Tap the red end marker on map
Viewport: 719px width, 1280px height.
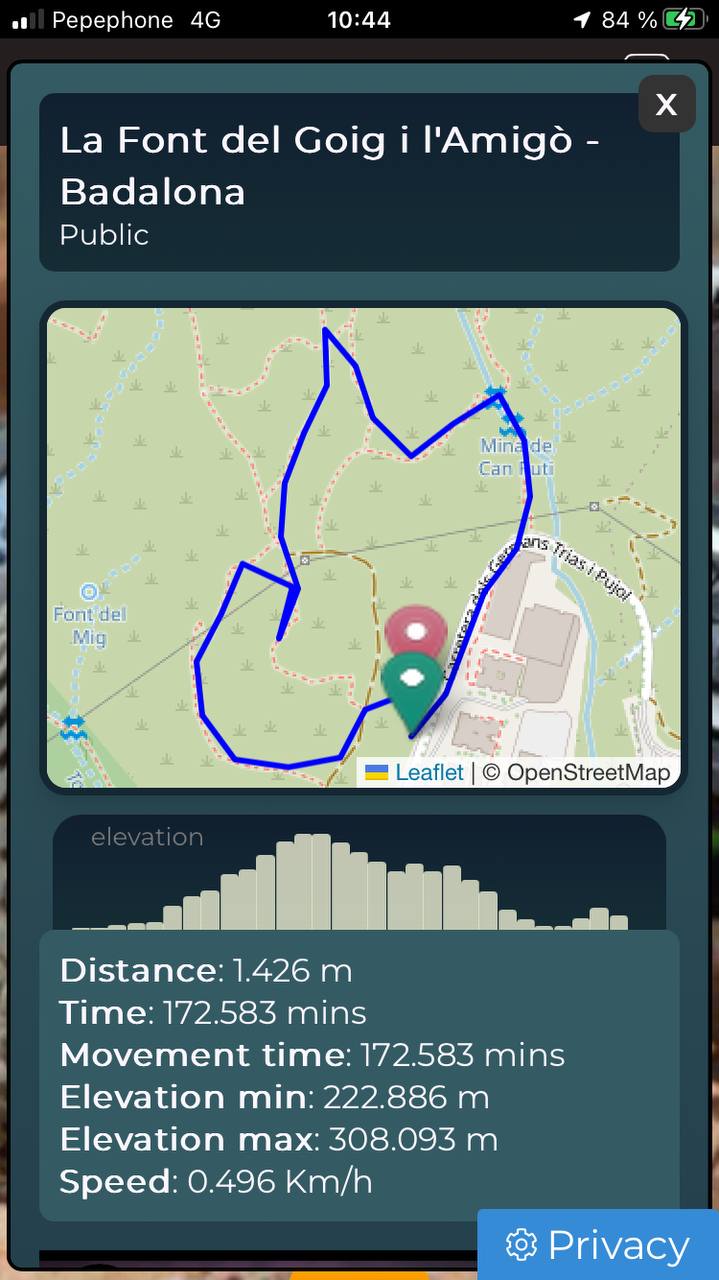tap(416, 631)
